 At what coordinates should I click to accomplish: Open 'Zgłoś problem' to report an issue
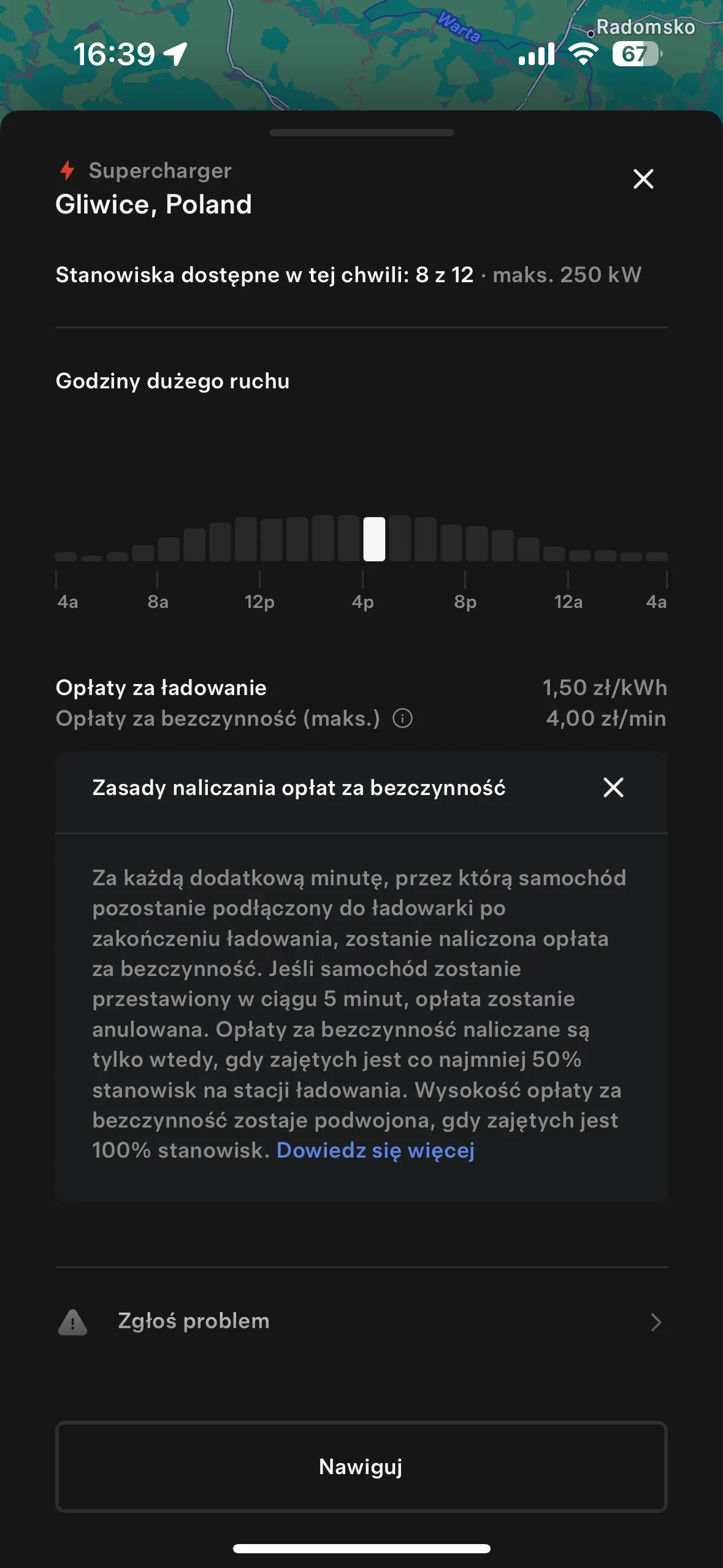coord(361,1321)
